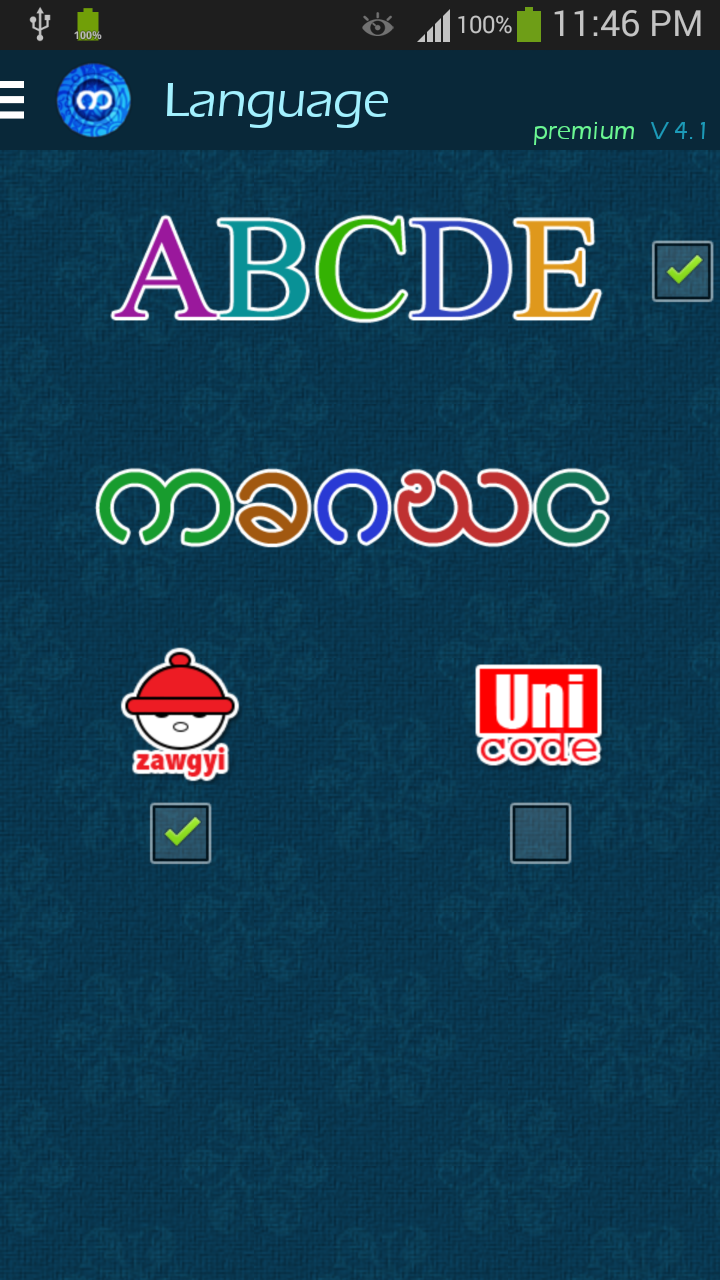Select the Myanmar script language graphic
720x1280 pixels.
tap(353, 508)
